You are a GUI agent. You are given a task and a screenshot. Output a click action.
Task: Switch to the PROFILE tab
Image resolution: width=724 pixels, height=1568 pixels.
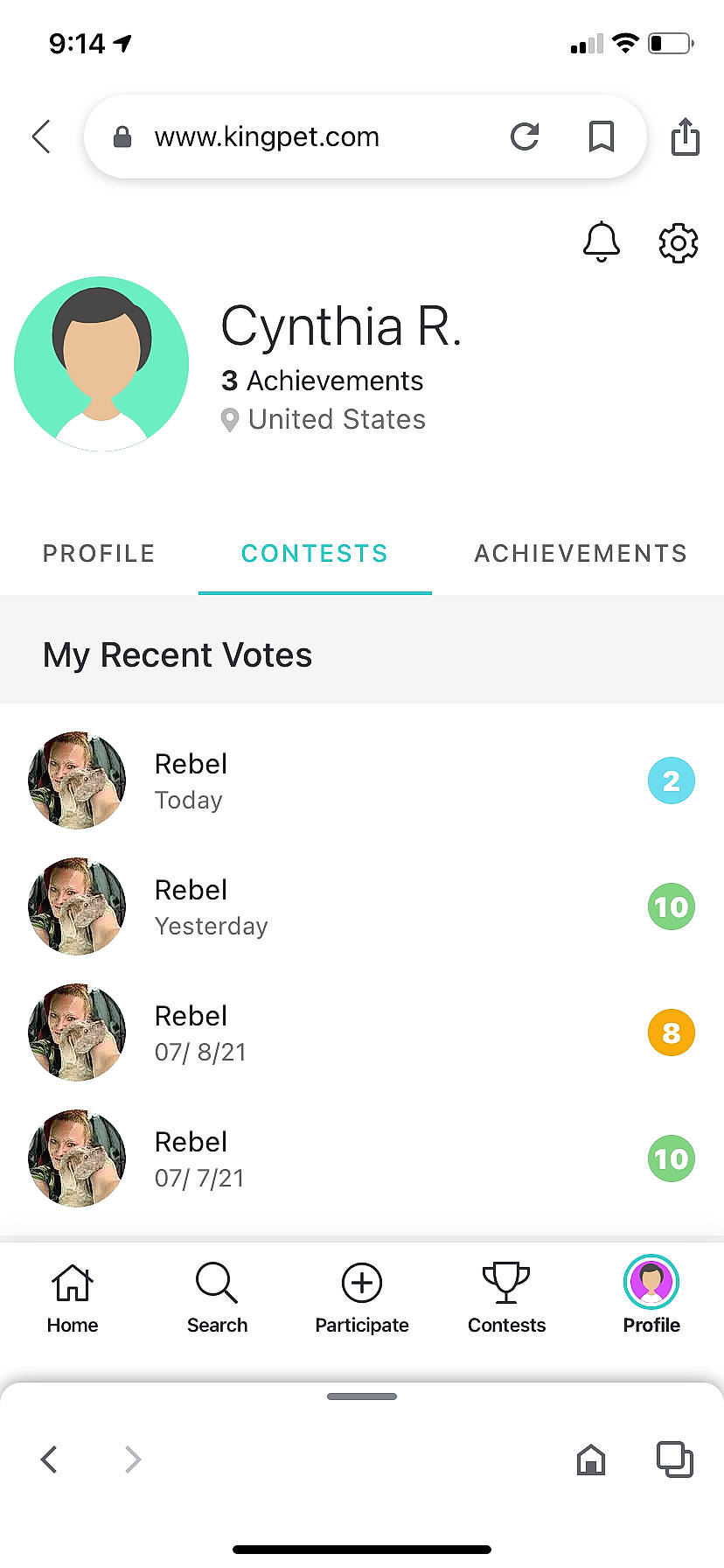click(98, 553)
